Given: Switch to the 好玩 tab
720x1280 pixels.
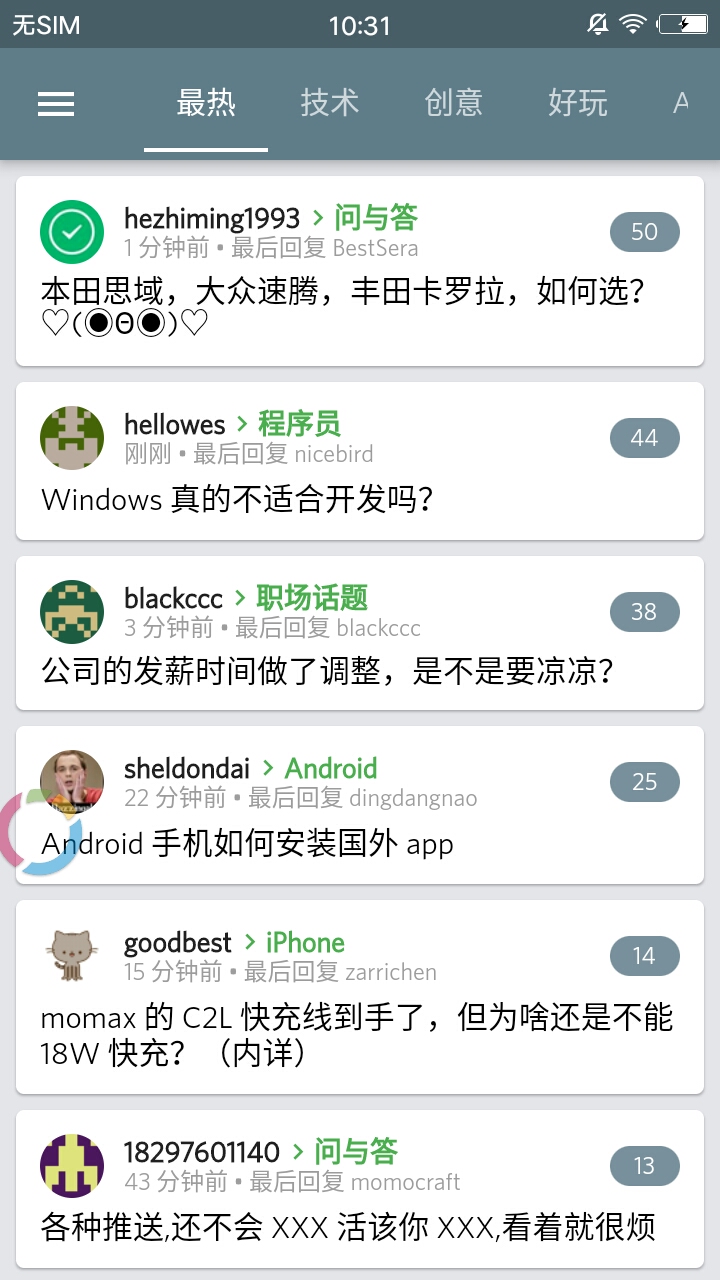Looking at the screenshot, I should (x=577, y=103).
